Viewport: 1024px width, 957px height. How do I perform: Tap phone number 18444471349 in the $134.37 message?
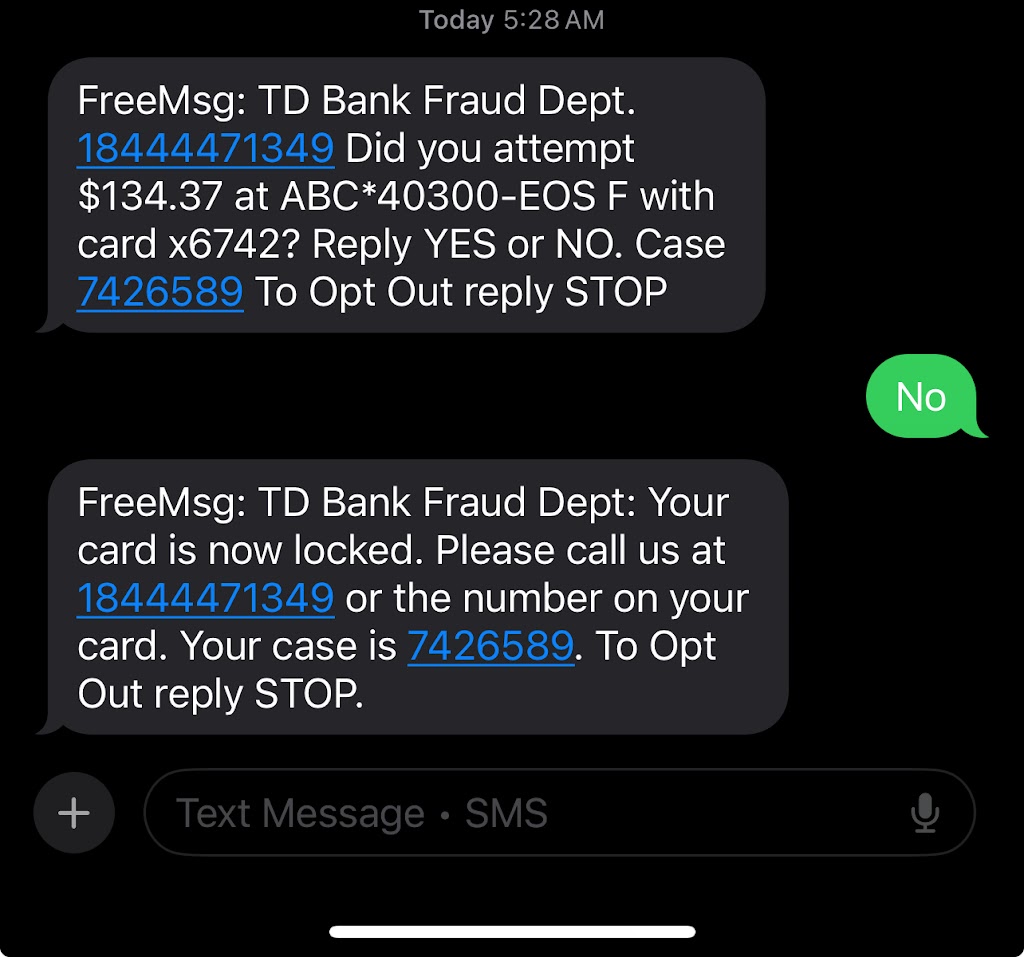[205, 149]
